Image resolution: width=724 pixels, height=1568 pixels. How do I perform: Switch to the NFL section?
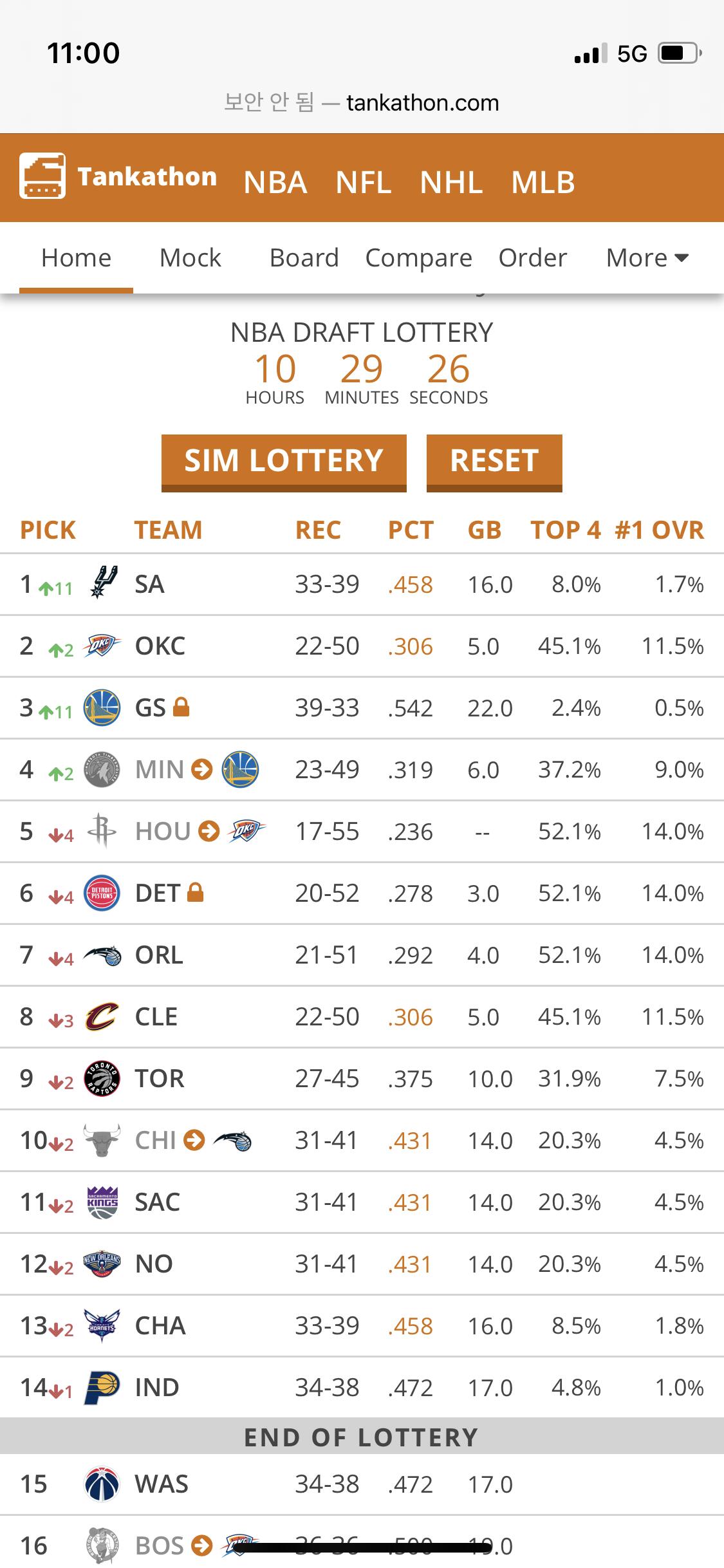pyautogui.click(x=364, y=182)
